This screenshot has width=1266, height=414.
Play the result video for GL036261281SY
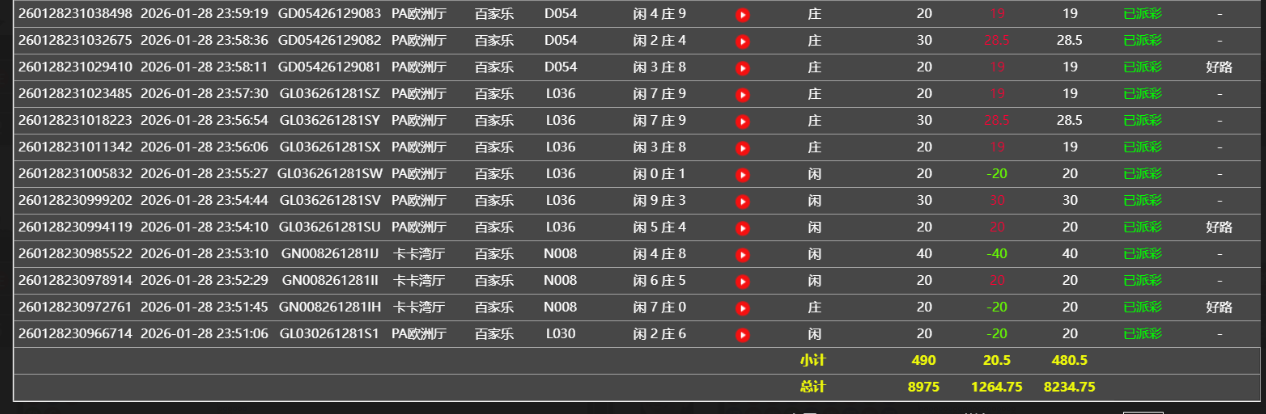(742, 121)
